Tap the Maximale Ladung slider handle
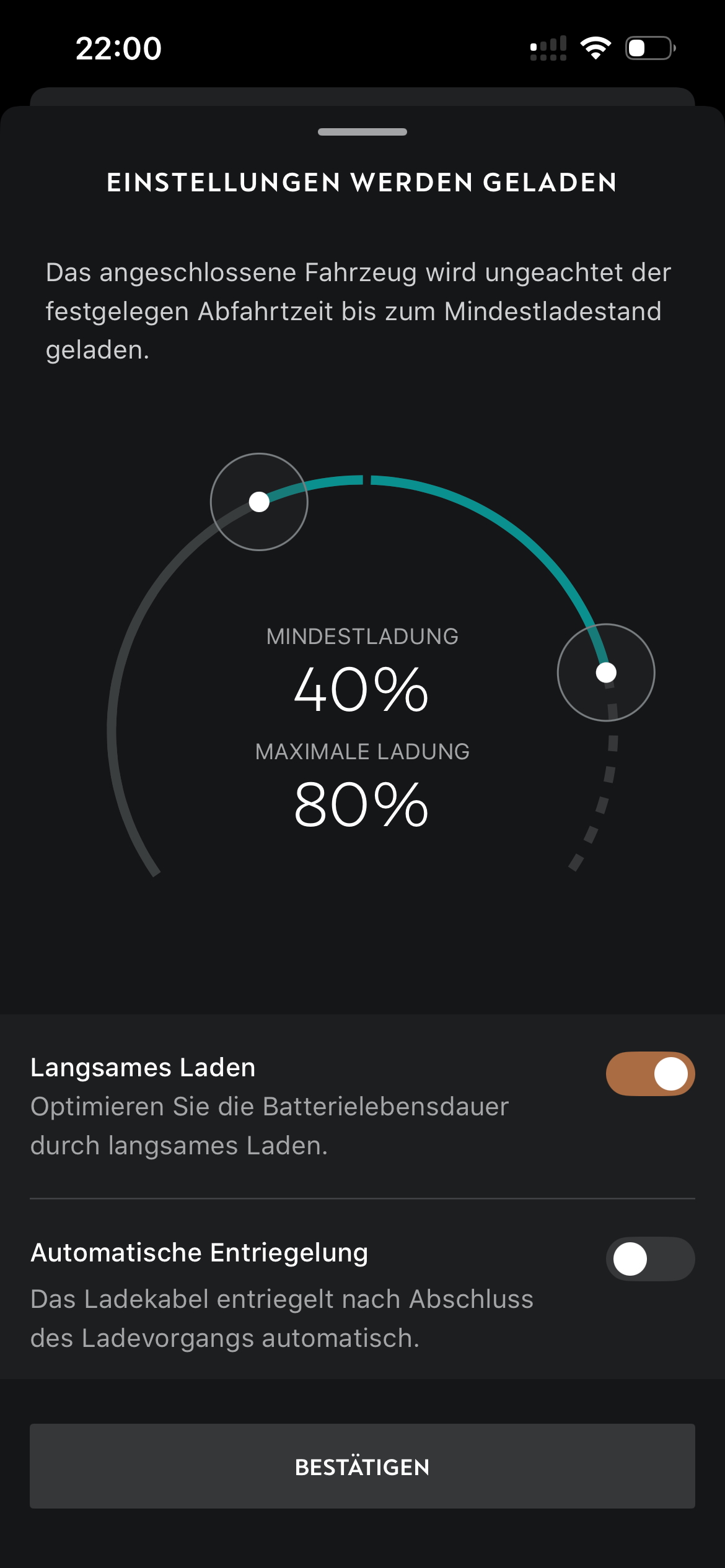 click(x=606, y=672)
